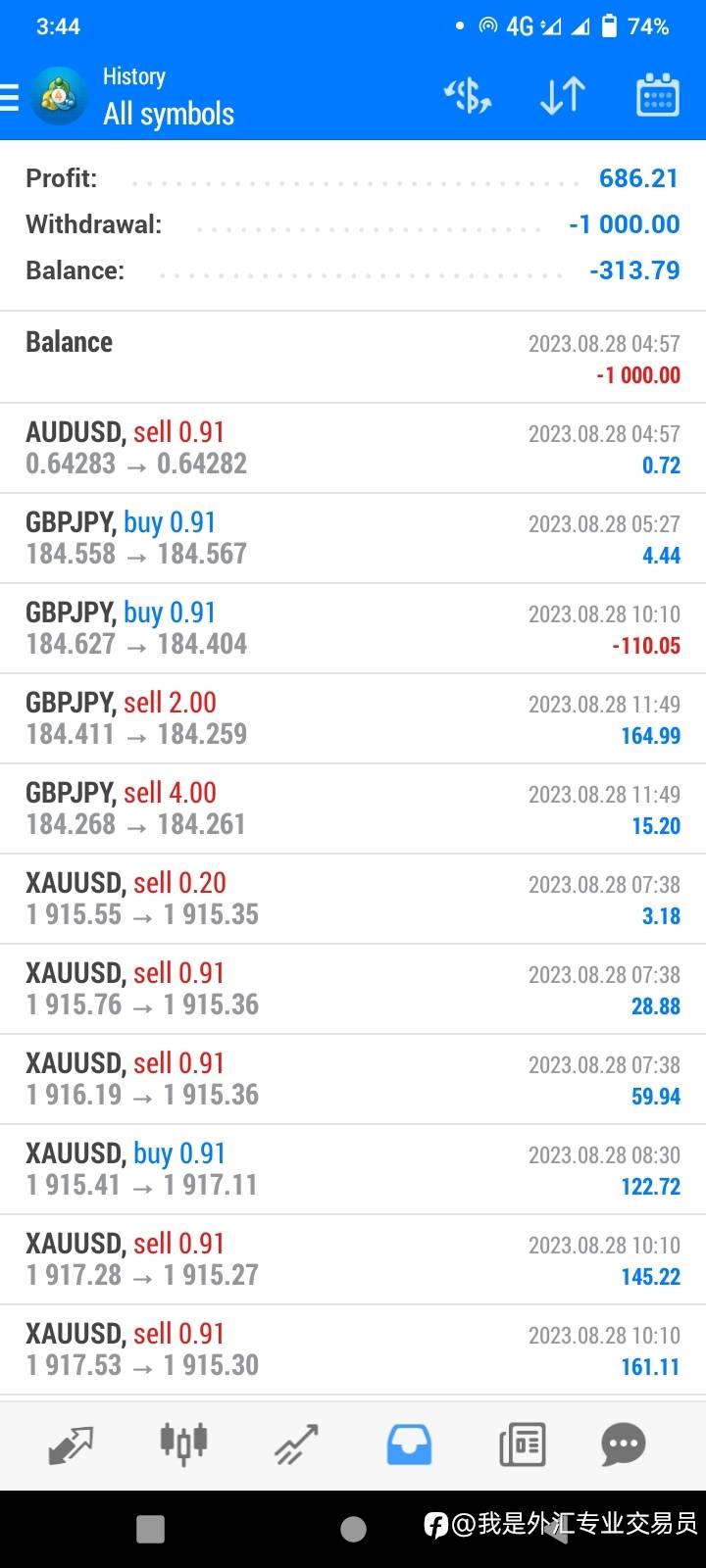The width and height of the screenshot is (706, 1568).
Task: Expand the GBPJPY trade with -110.05 loss
Action: pos(353,628)
